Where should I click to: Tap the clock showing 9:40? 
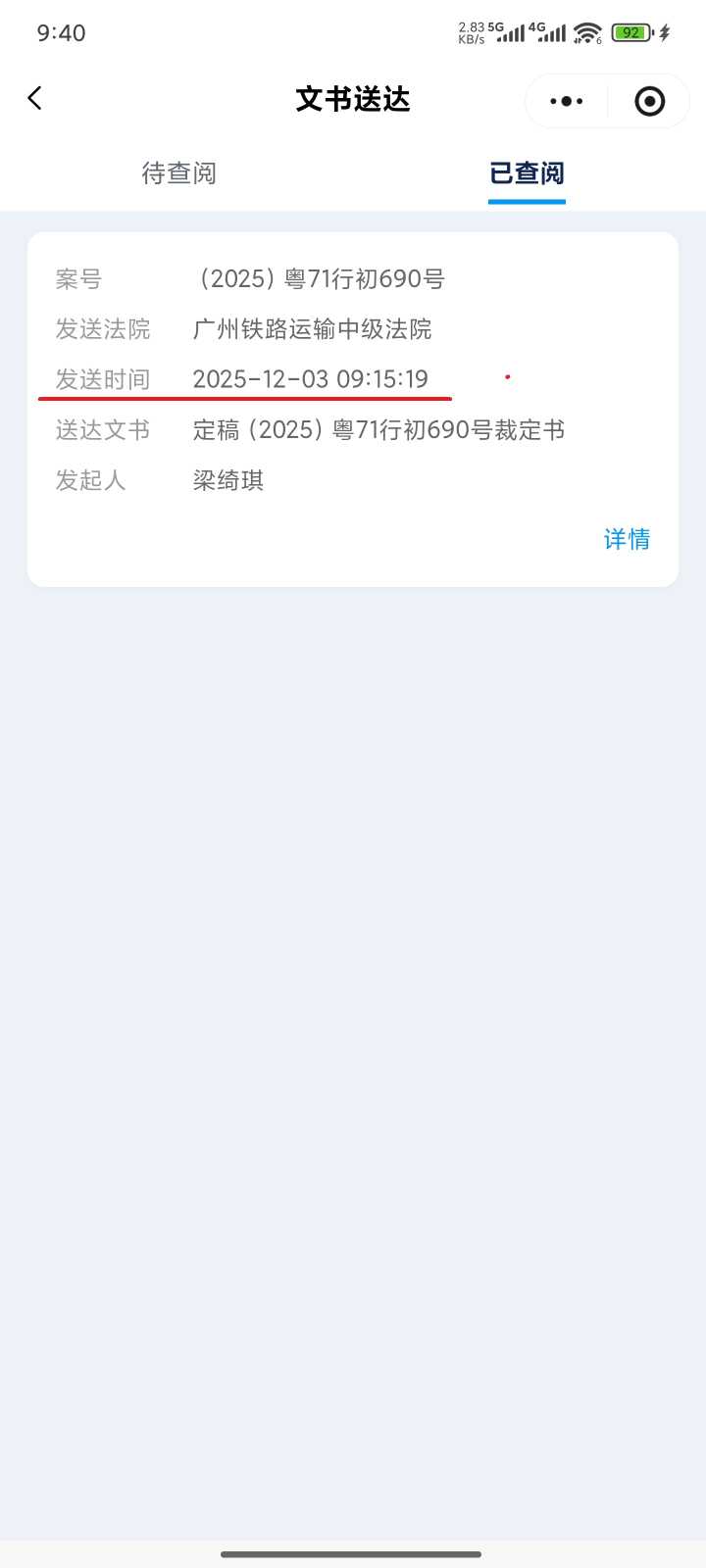click(x=61, y=32)
